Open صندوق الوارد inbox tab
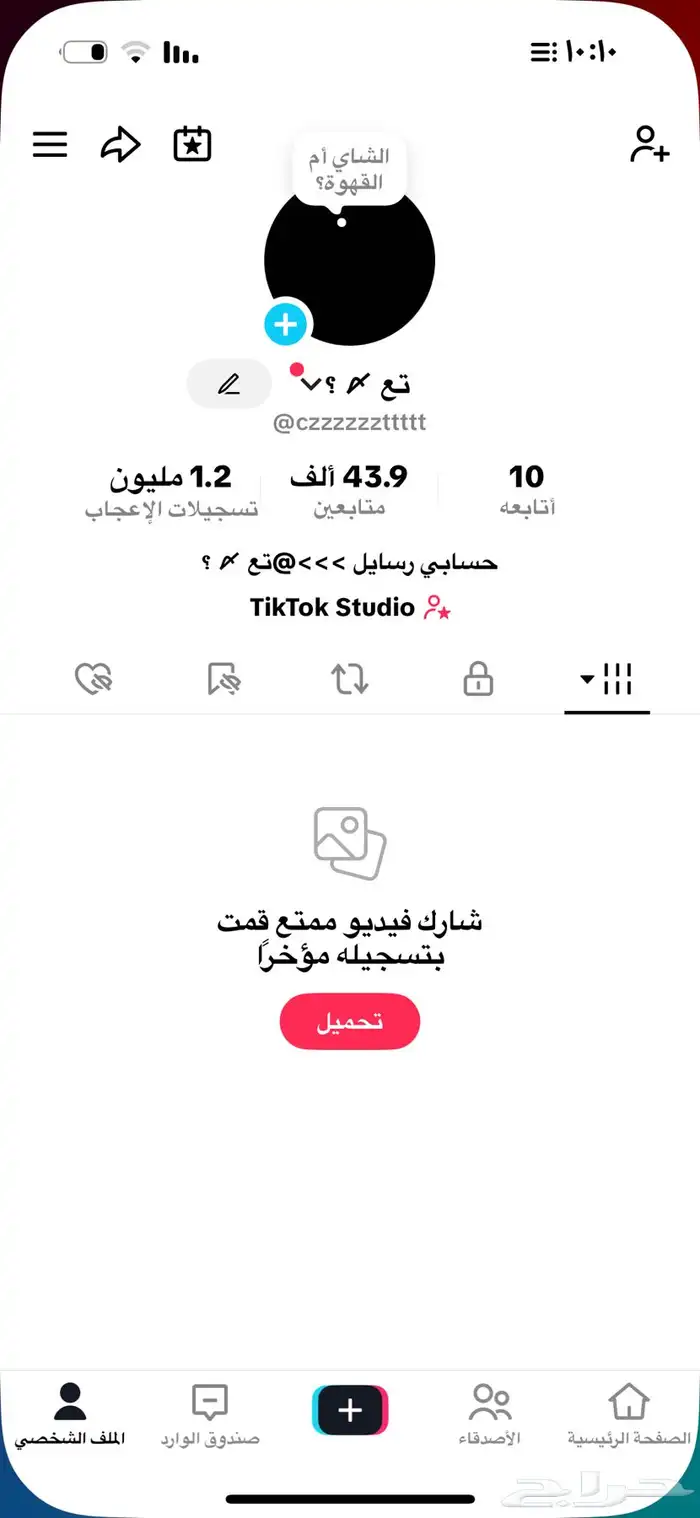Screen dimensions: 700x1518 pyautogui.click(x=210, y=1414)
